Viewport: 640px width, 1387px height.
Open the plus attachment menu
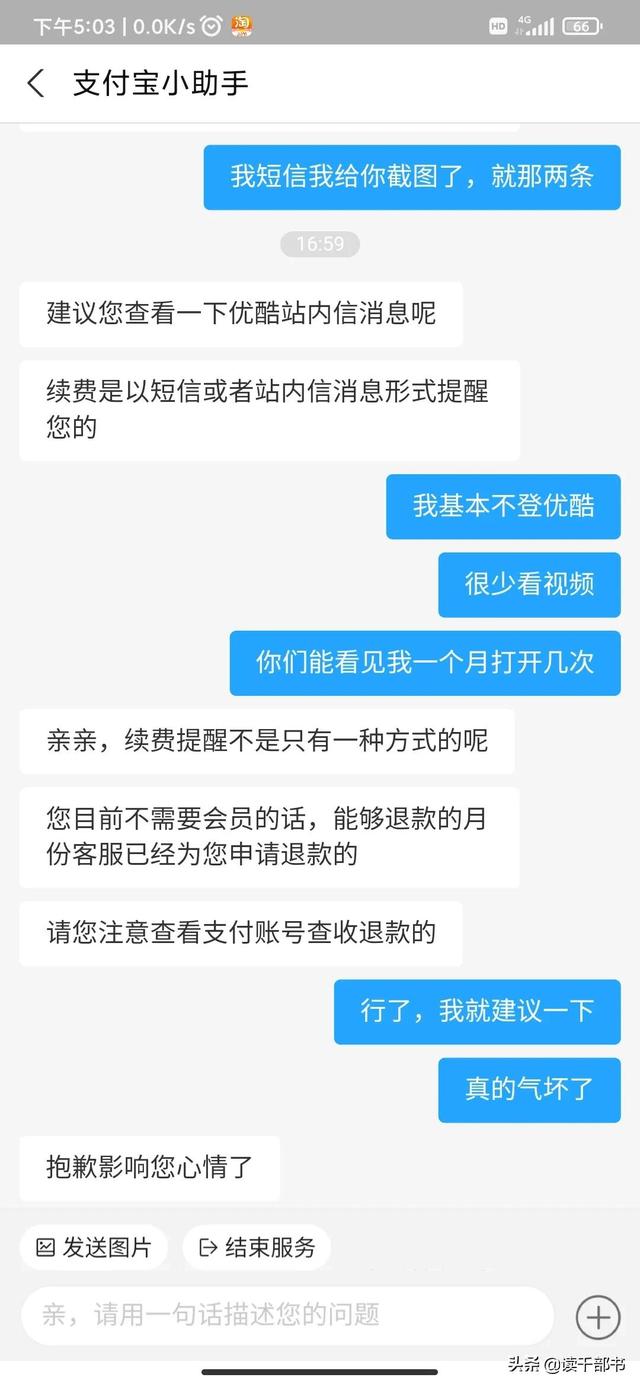click(x=598, y=1316)
